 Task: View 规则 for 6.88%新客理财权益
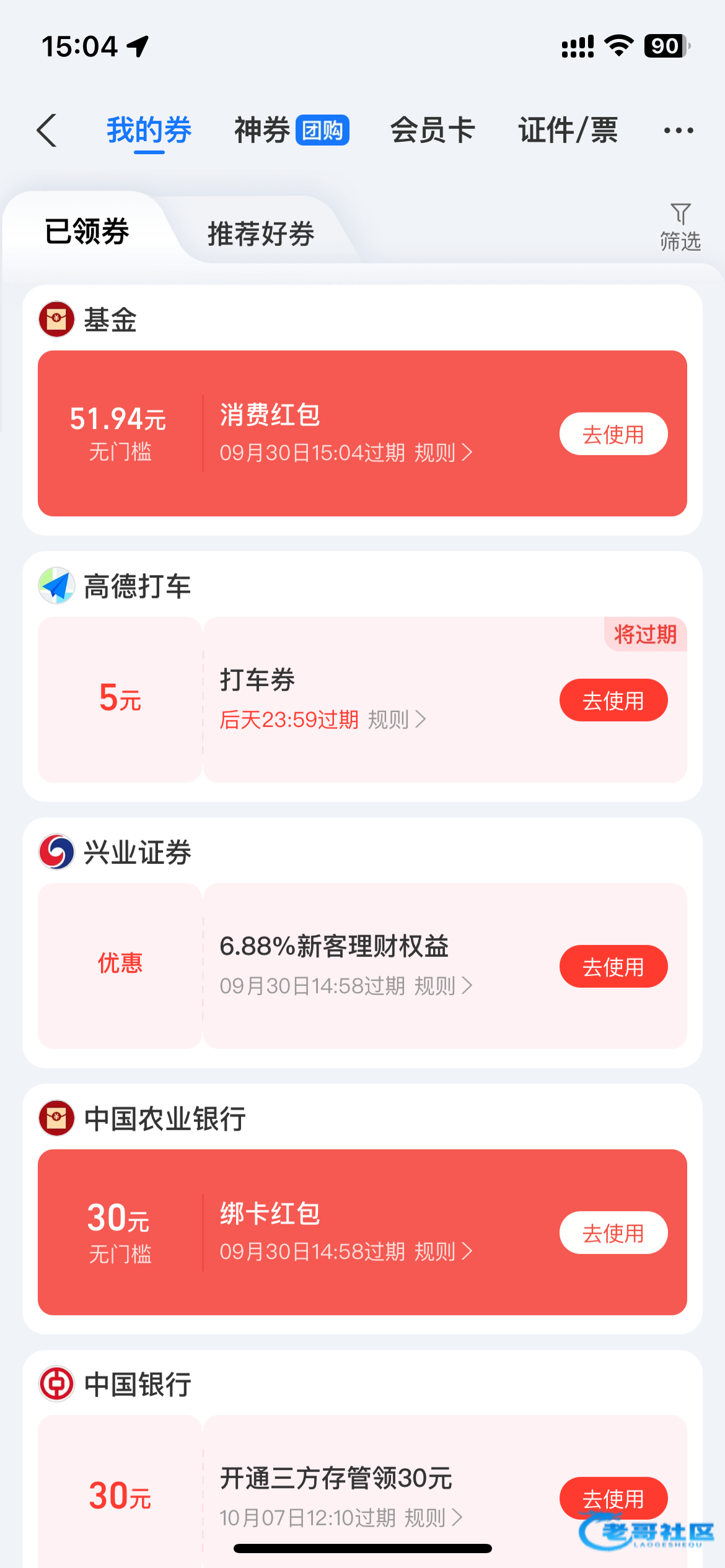point(442,986)
